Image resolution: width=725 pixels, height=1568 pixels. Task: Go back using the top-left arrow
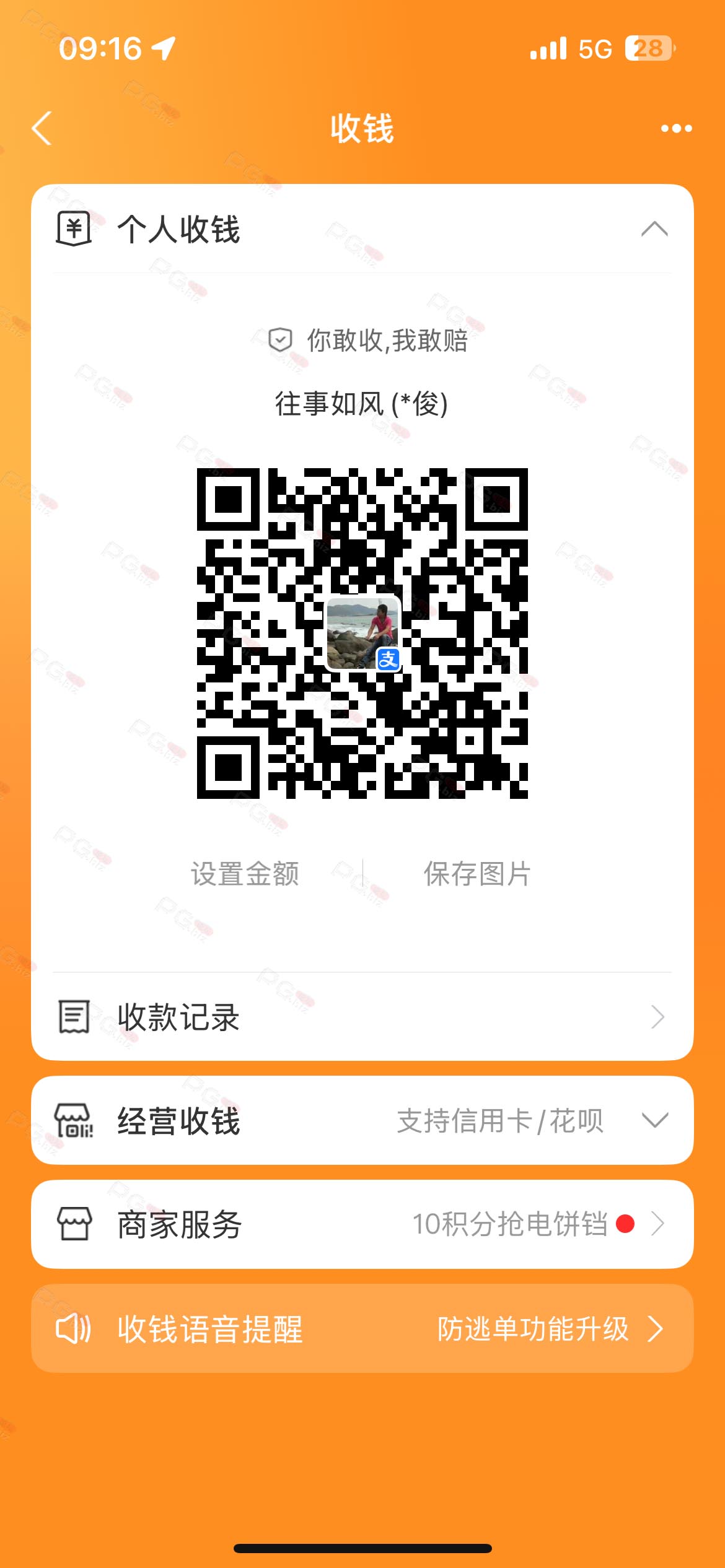(42, 129)
